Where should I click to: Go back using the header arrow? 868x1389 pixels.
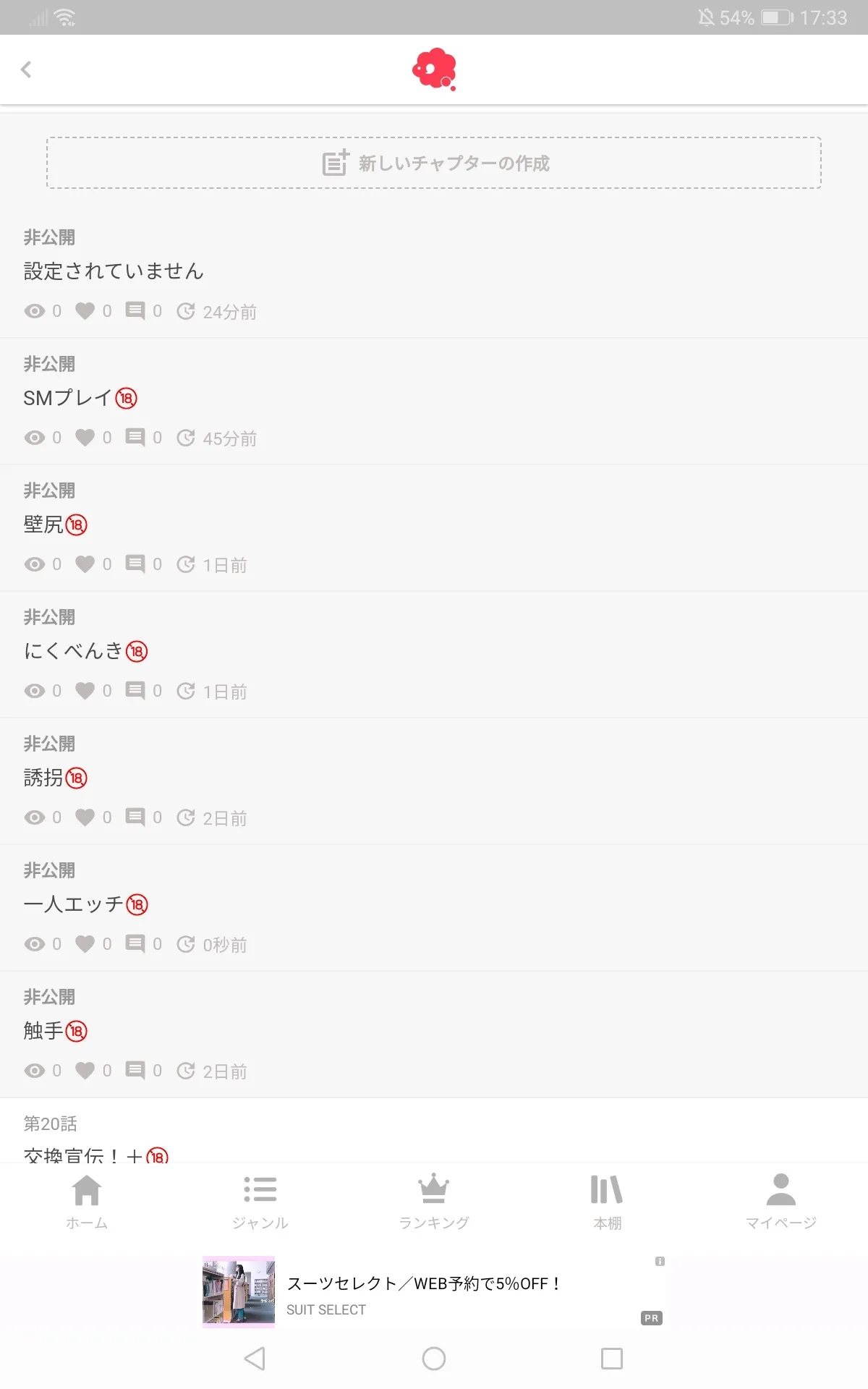click(x=27, y=69)
